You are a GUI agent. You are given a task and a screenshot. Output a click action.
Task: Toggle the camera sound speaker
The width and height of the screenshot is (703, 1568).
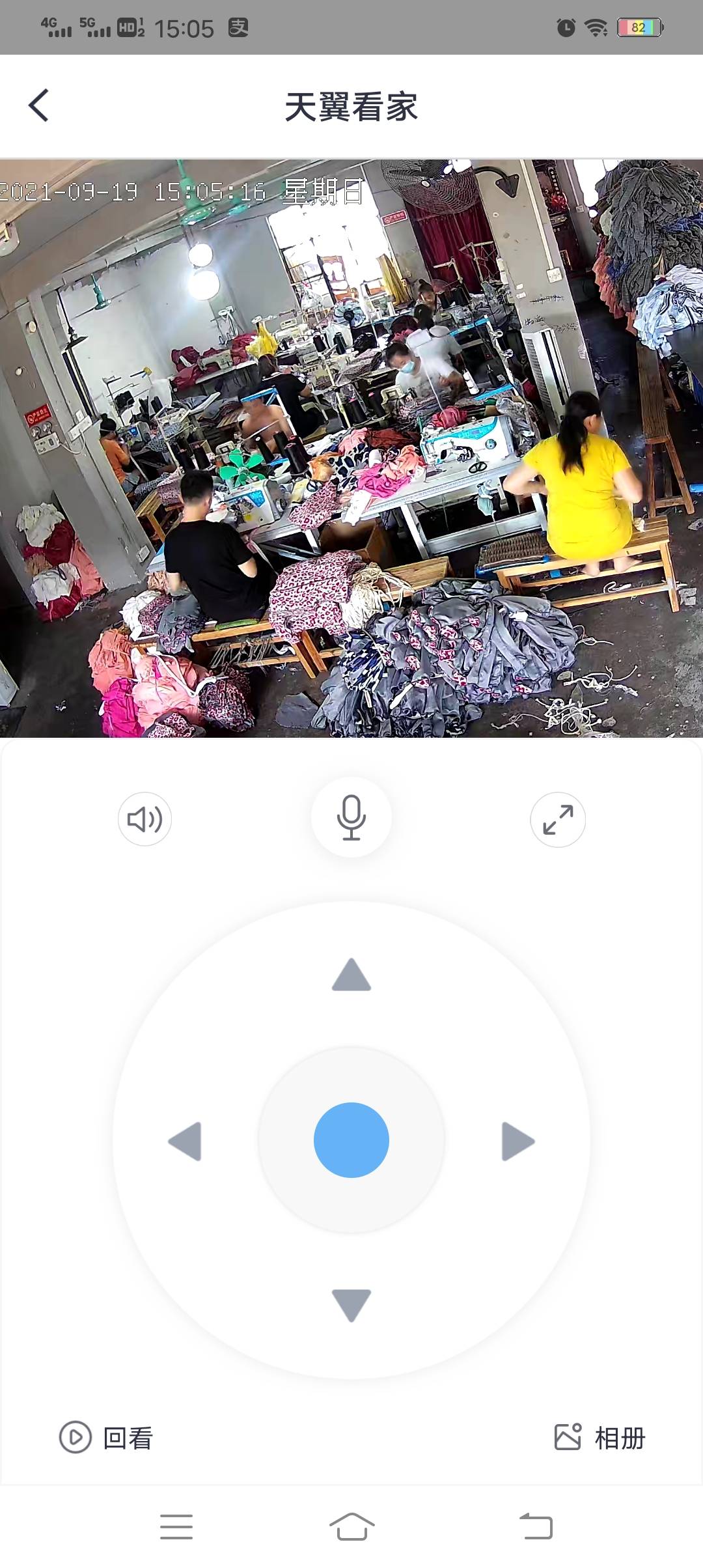point(145,819)
